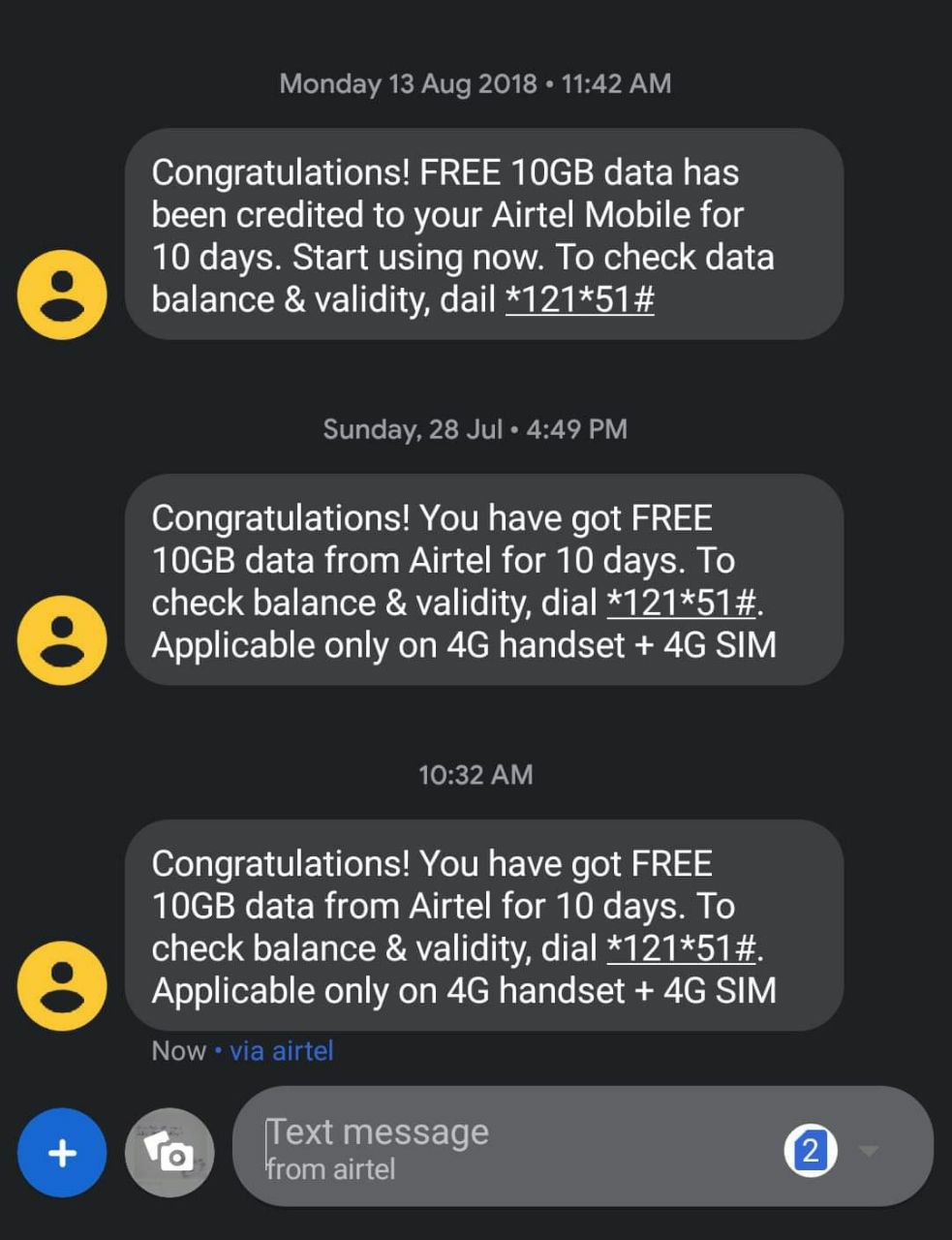Open sender avatar beside 10:32 AM message

coord(62,985)
